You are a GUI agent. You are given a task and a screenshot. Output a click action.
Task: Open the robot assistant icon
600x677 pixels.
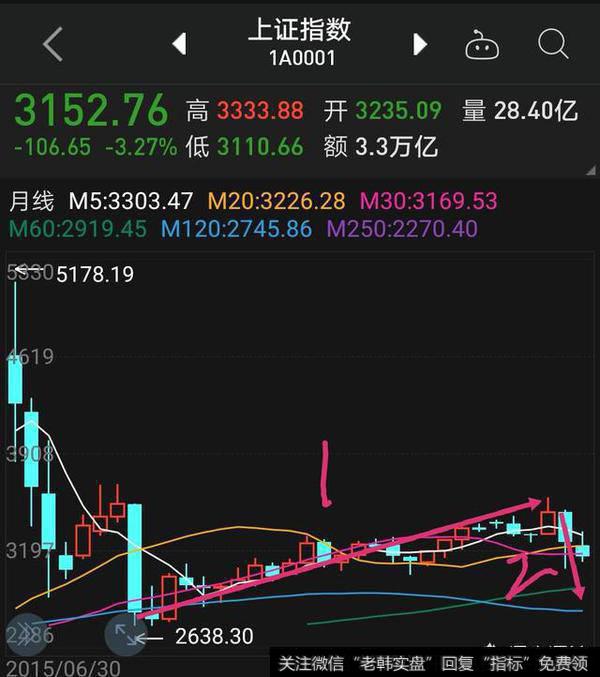pyautogui.click(x=482, y=44)
